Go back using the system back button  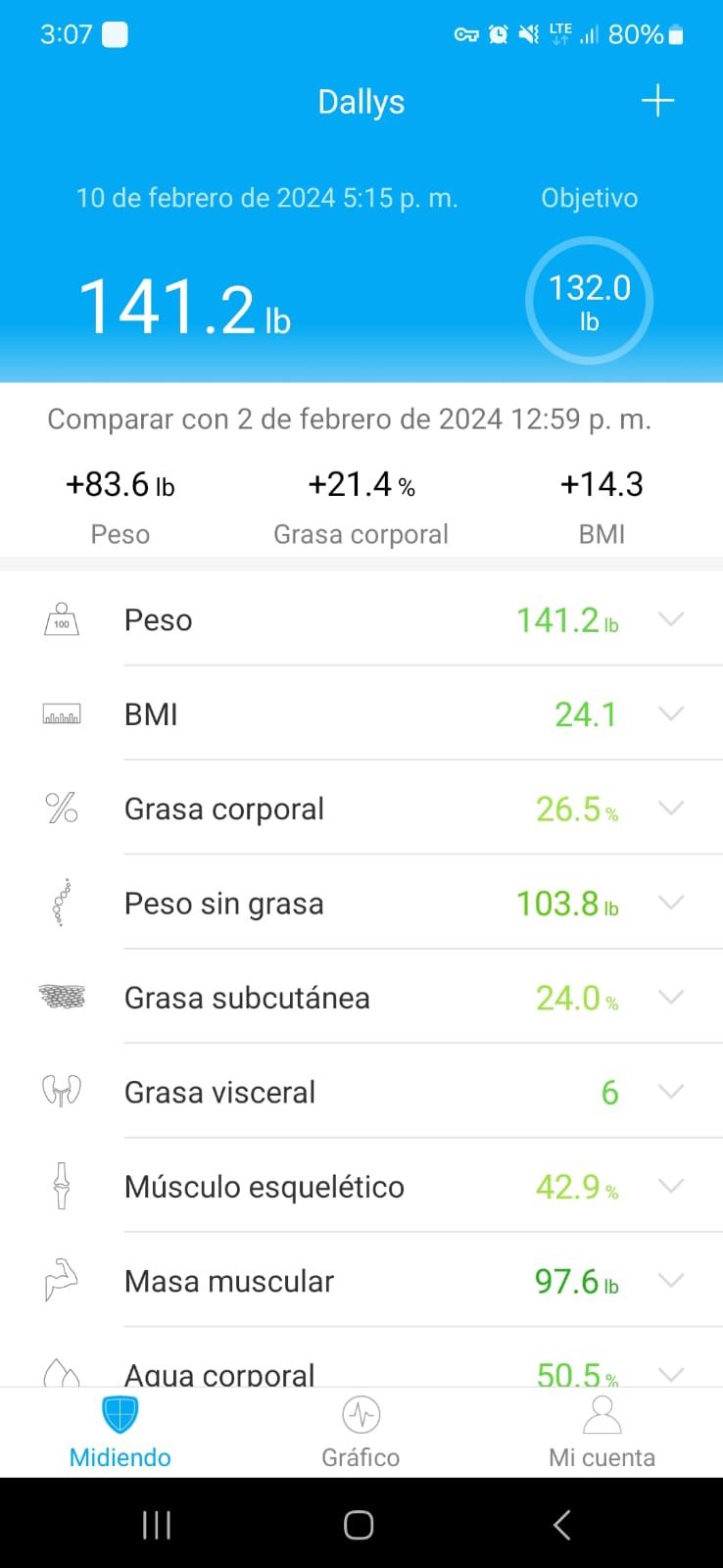pos(561,1525)
